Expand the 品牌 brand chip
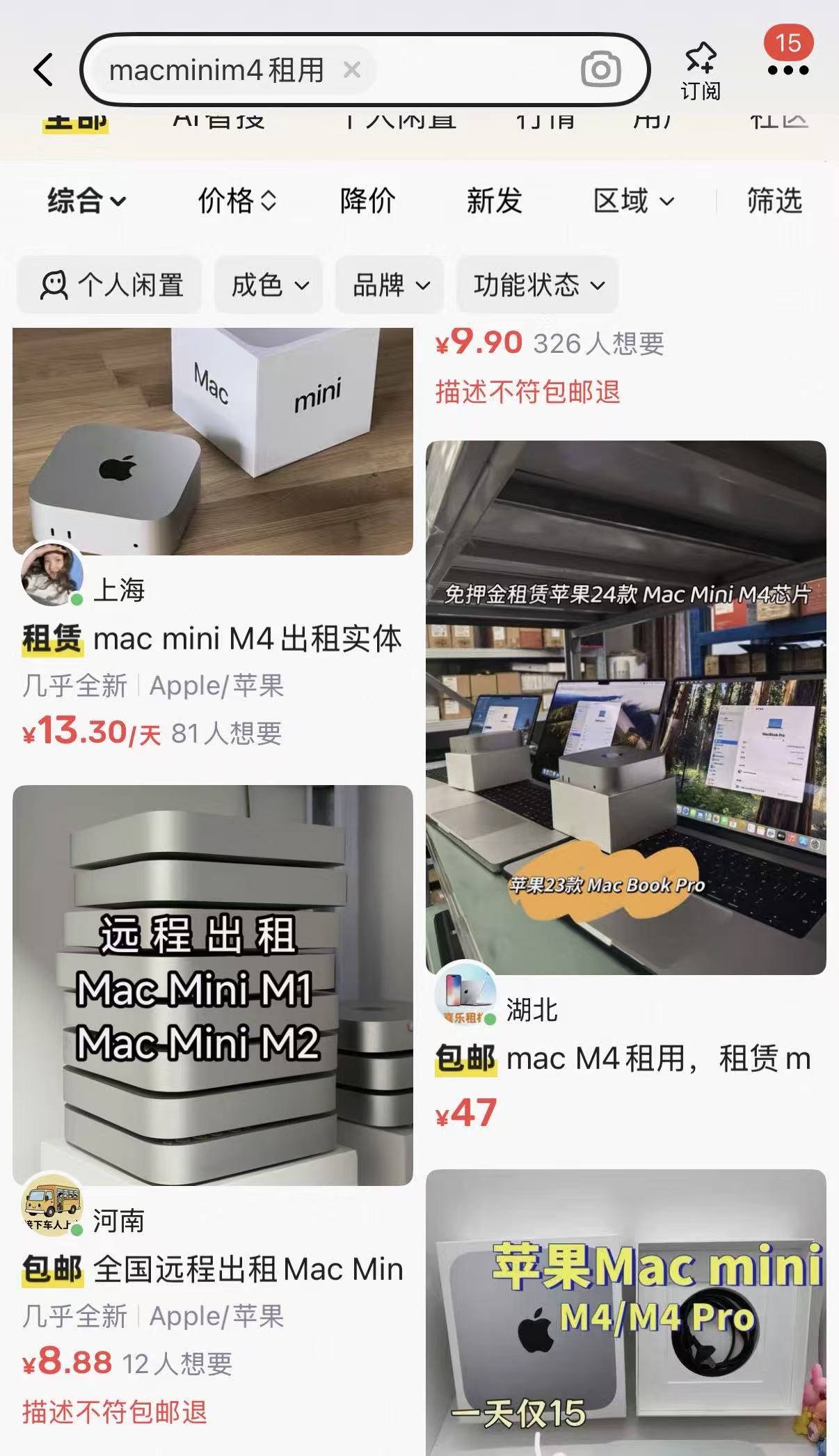Image resolution: width=839 pixels, height=1456 pixels. (390, 285)
